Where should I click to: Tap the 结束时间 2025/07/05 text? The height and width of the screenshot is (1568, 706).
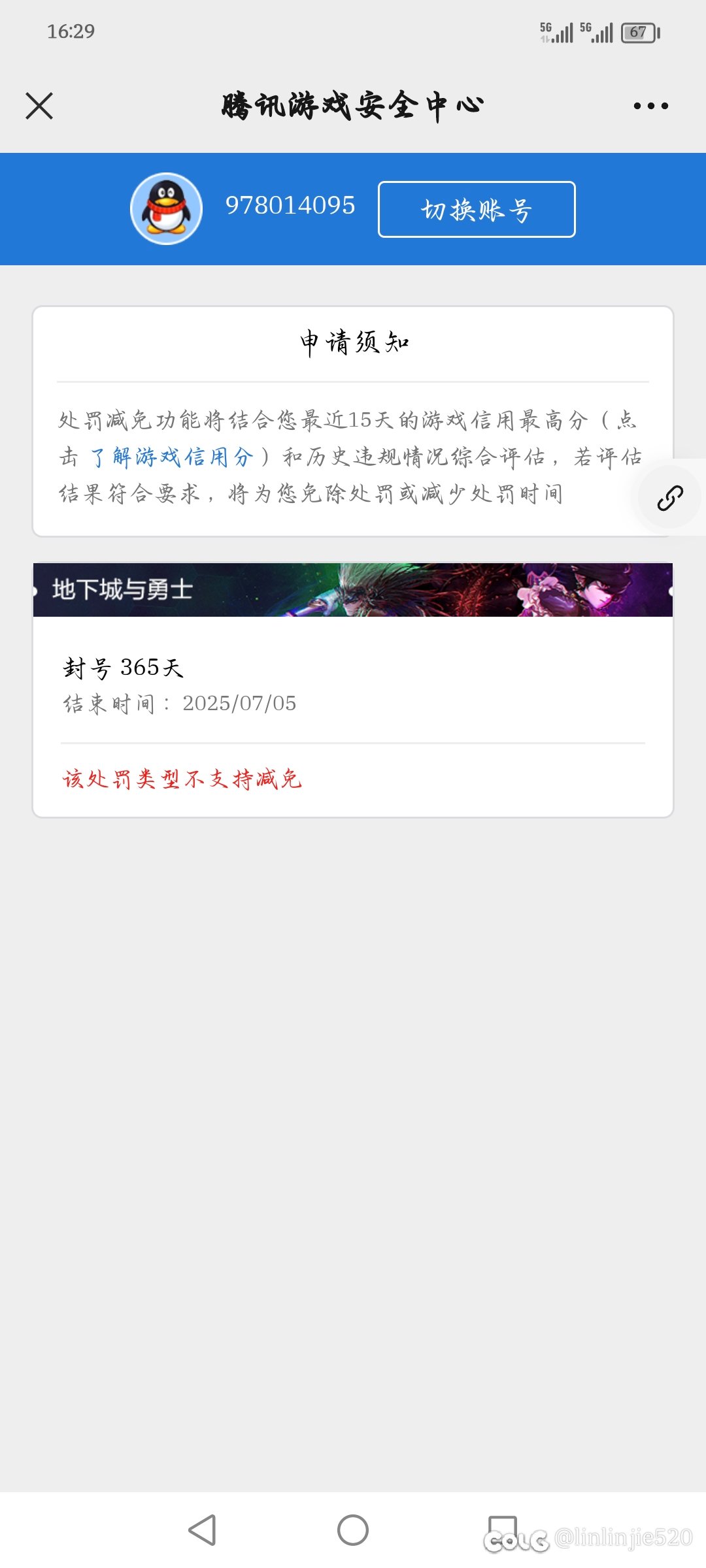(x=176, y=704)
